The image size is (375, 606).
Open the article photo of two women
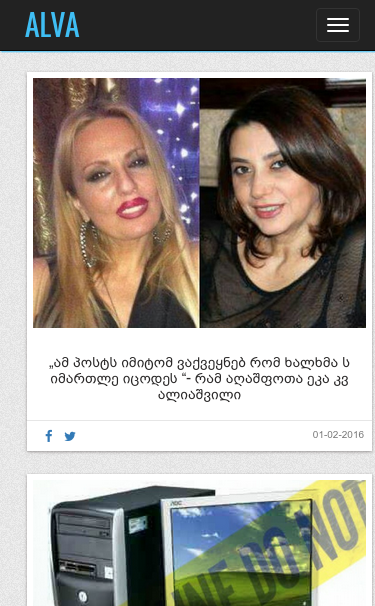(x=199, y=203)
